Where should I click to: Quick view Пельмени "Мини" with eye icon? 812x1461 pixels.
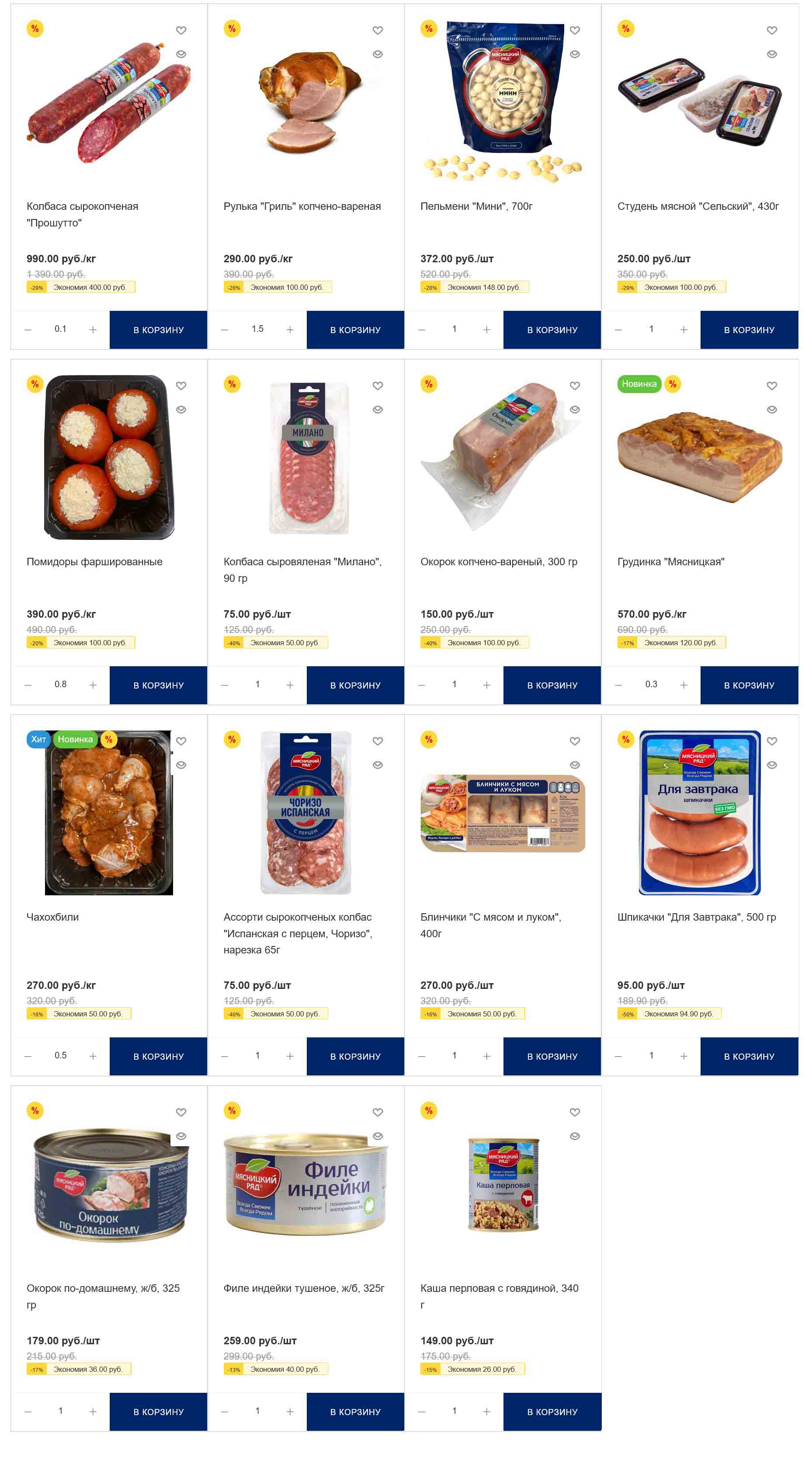pos(574,55)
